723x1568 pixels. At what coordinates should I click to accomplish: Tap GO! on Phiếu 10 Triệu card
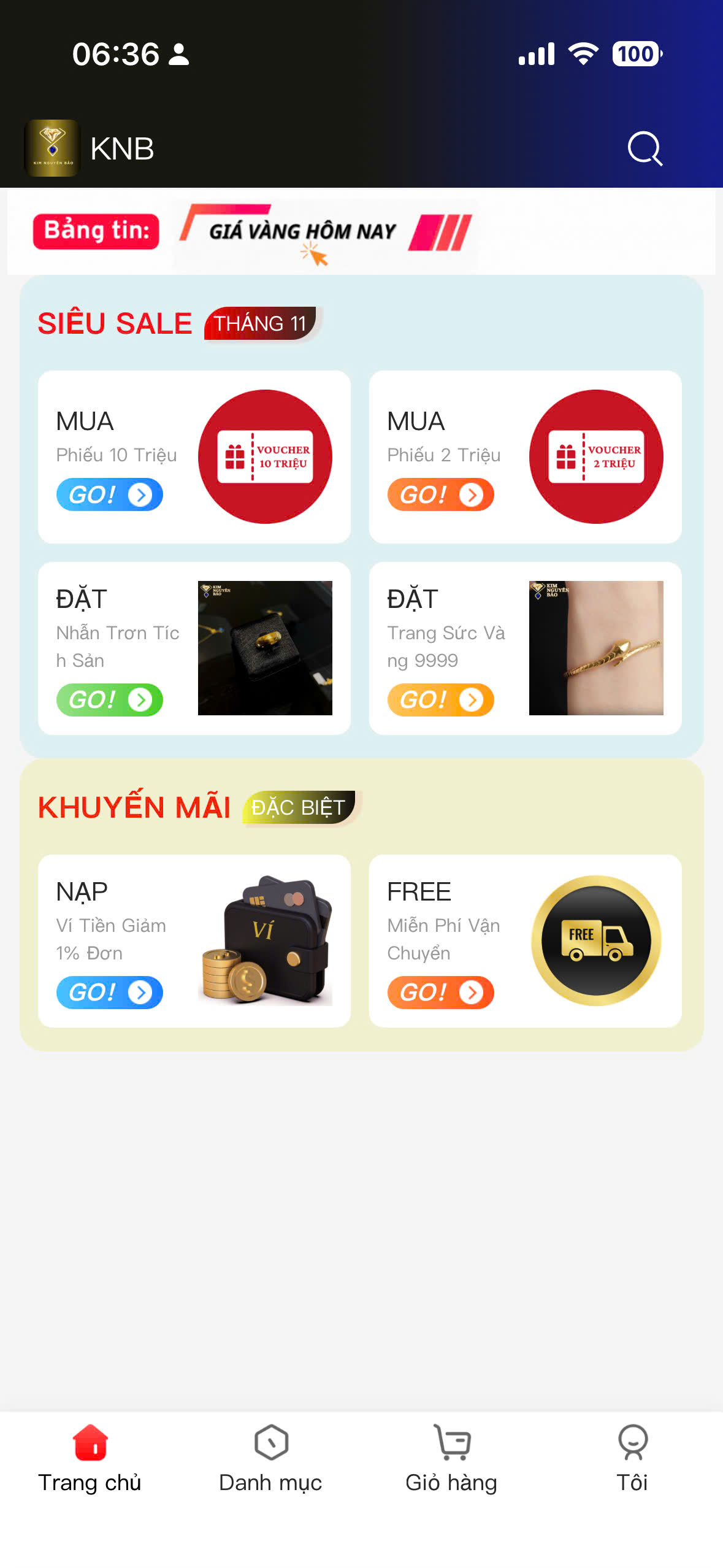[x=110, y=495]
